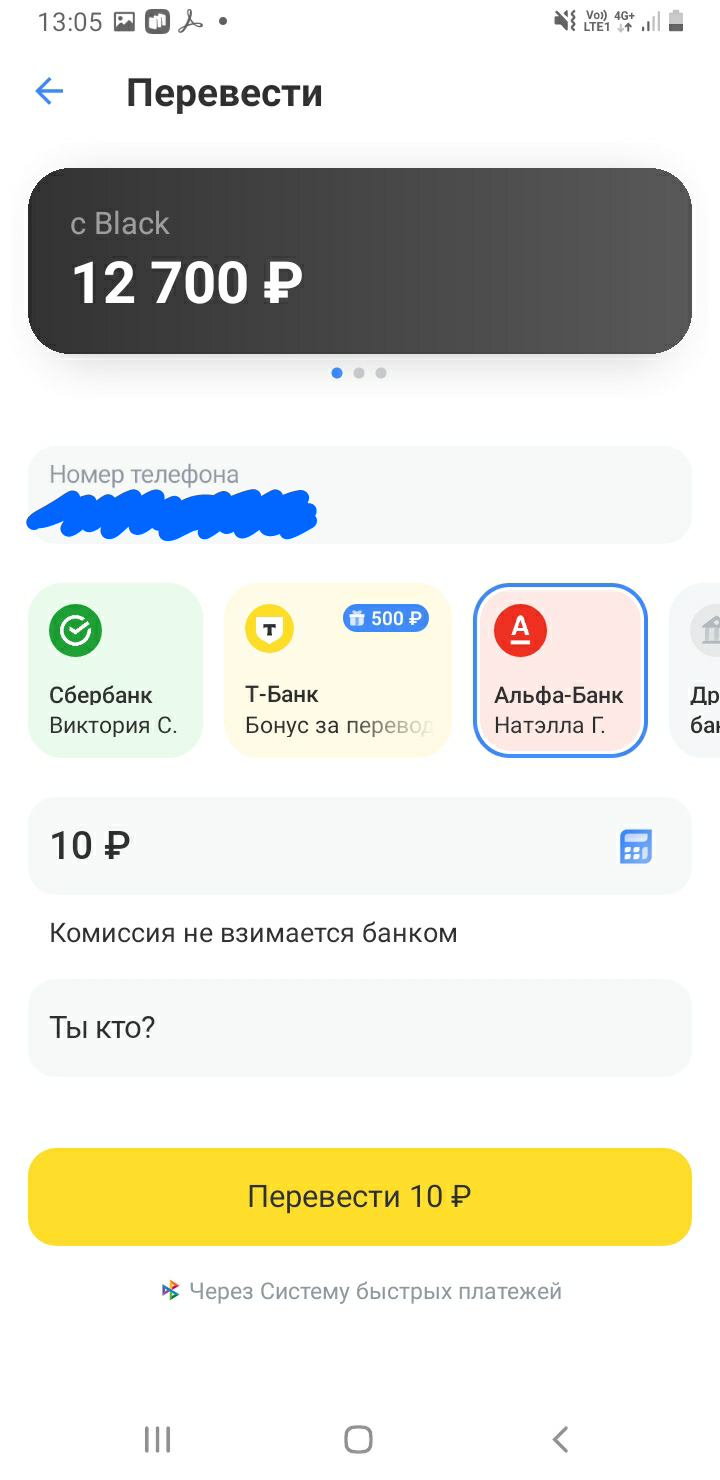Viewport: 720px width, 1480px height.
Task: Select Сбербанк Виктория С. as recipient bank
Action: coord(115,670)
